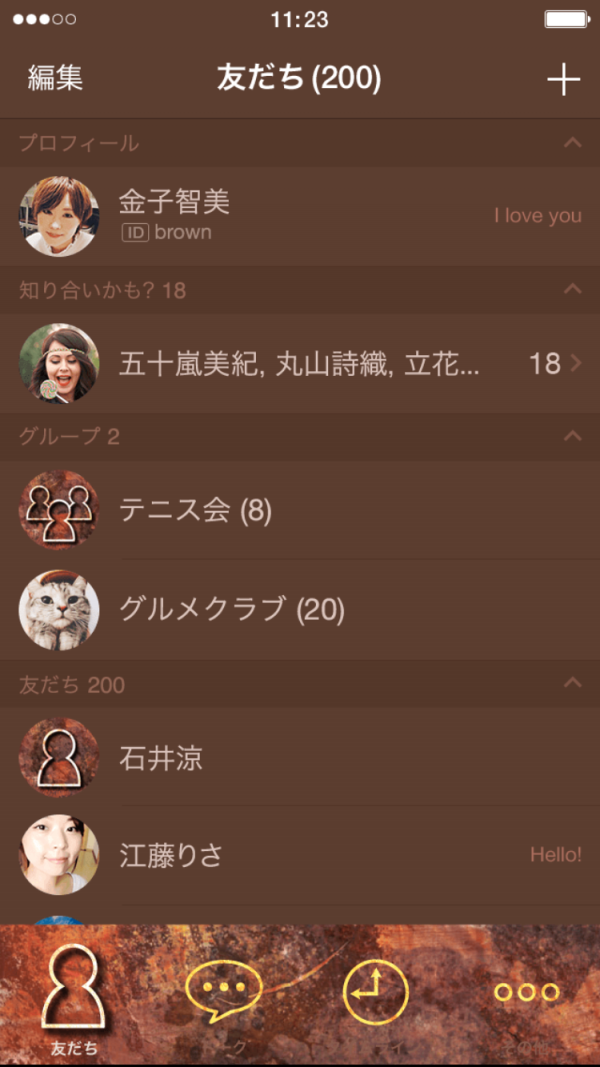600x1067 pixels.
Task: Collapse the 友だち 200 section
Action: click(572, 684)
